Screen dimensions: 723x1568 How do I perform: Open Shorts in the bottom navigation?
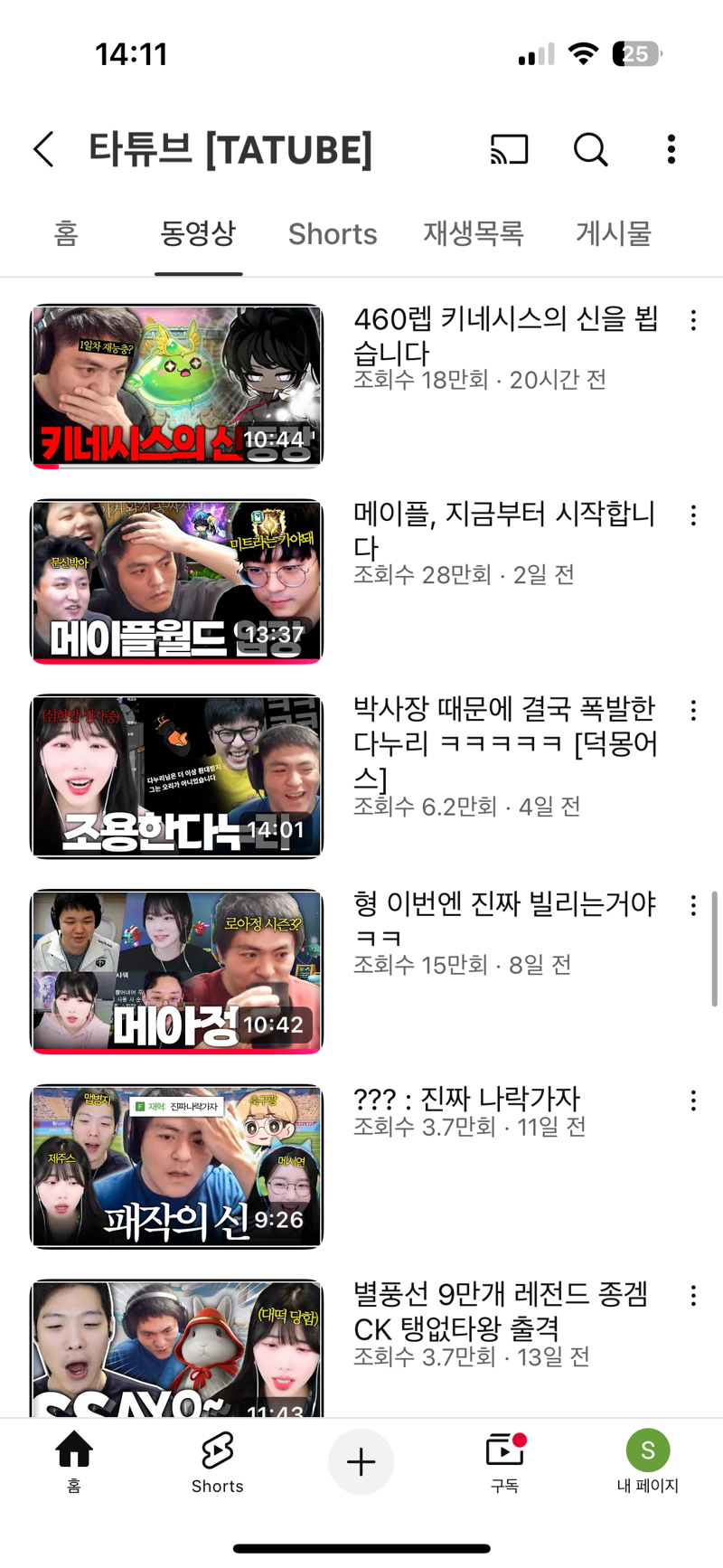coord(218,1461)
